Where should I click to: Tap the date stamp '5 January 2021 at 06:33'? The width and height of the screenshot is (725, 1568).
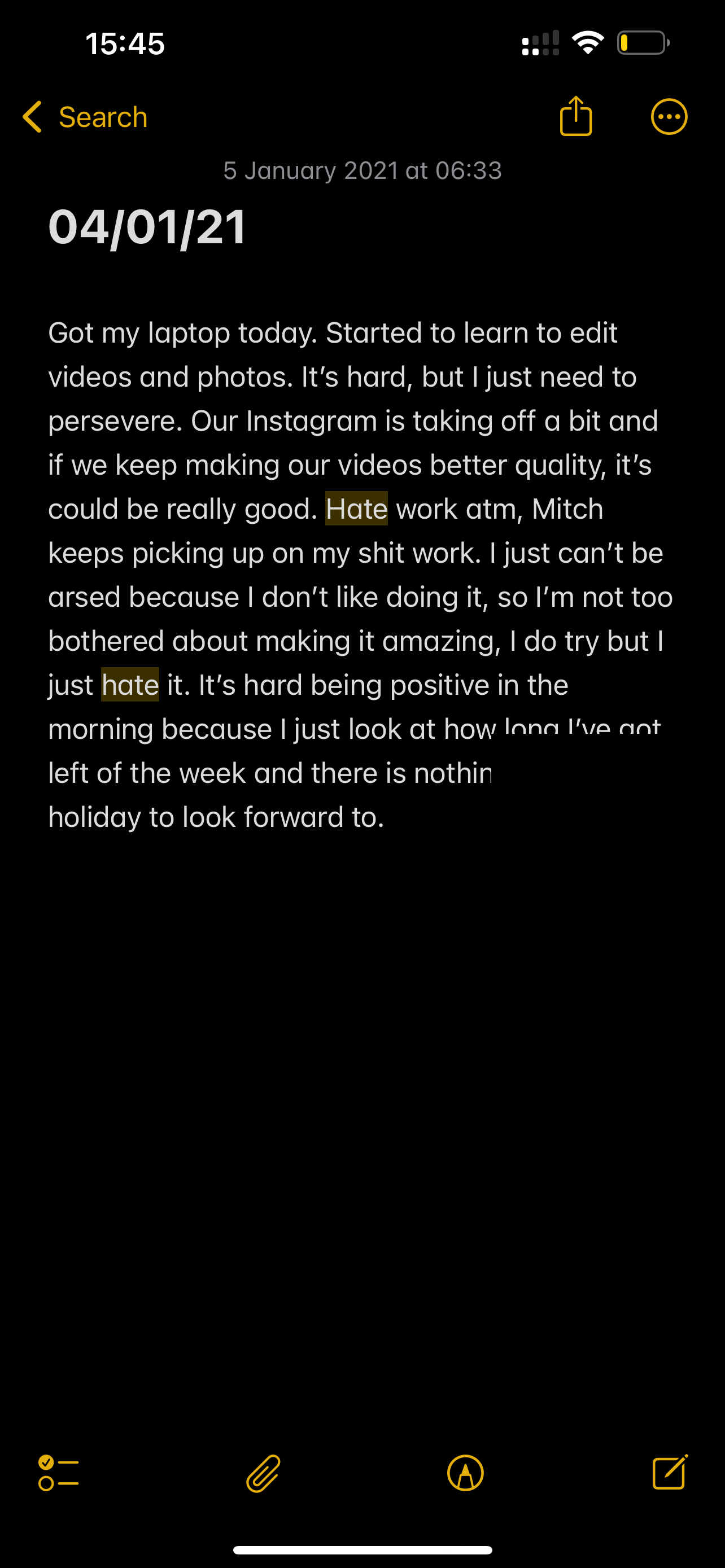(361, 170)
